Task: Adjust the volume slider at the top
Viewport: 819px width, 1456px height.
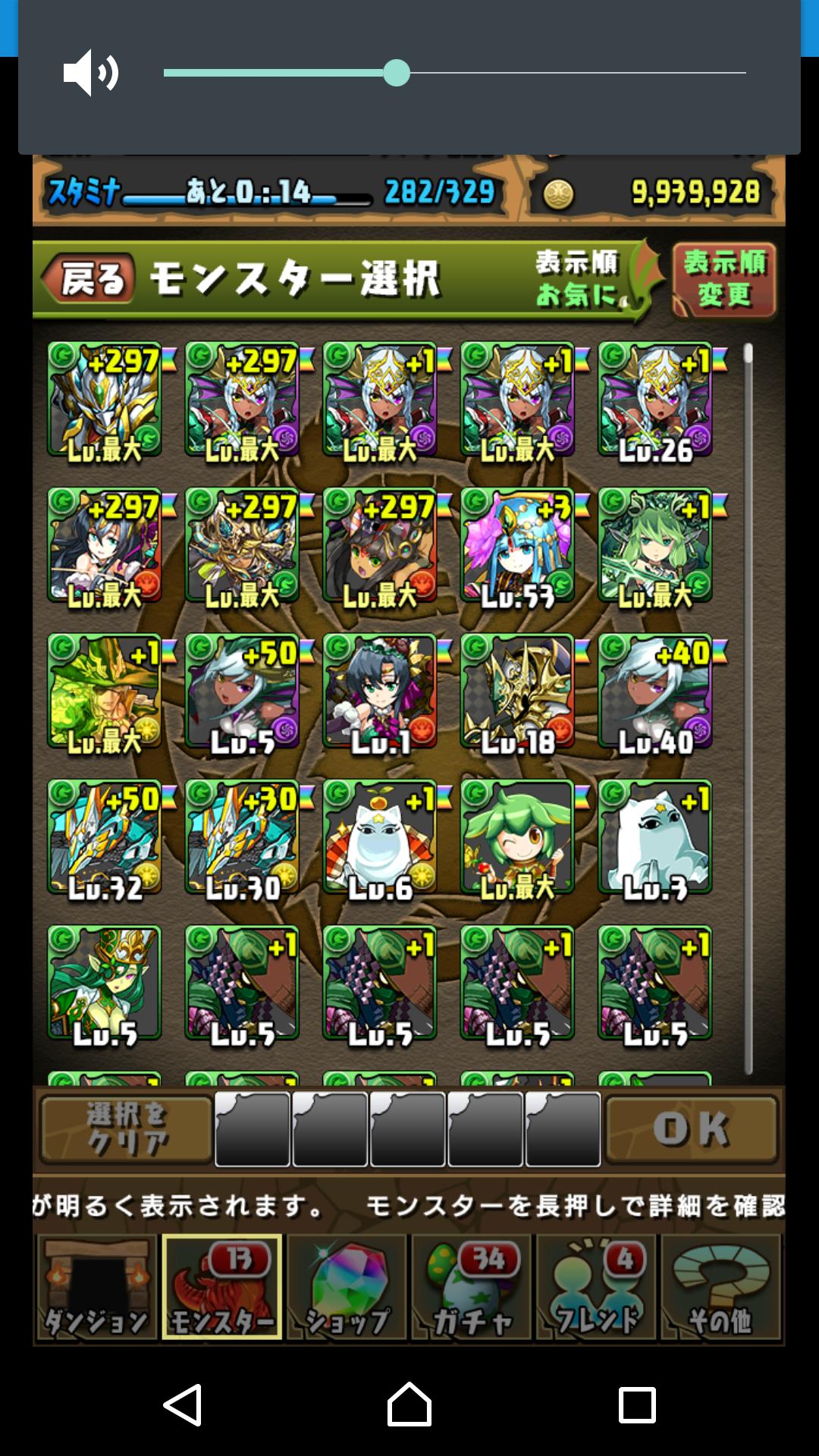Action: point(455,73)
